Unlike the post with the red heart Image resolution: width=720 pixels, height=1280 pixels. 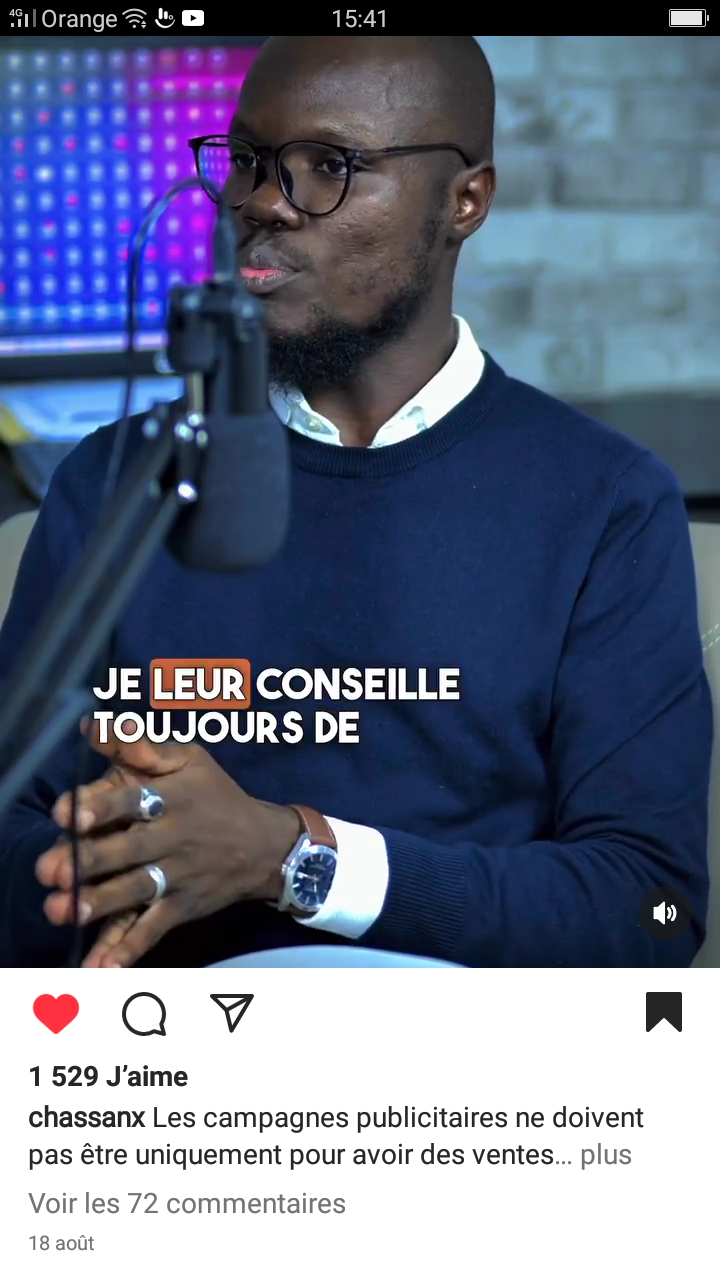[x=56, y=1013]
